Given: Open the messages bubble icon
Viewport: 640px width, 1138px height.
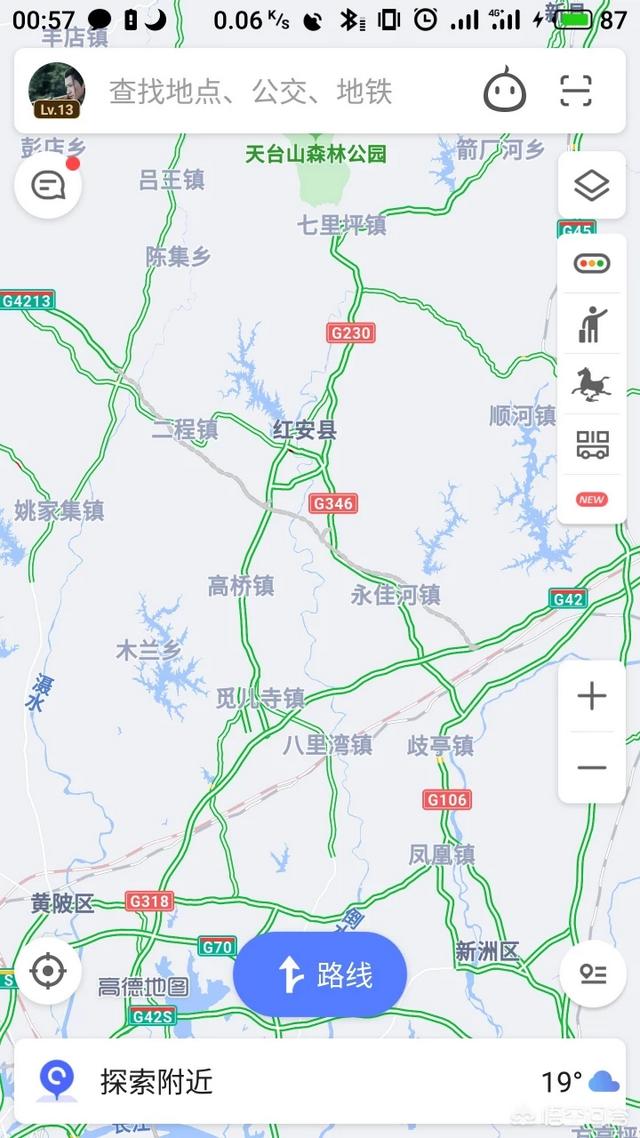Looking at the screenshot, I should click(x=48, y=185).
